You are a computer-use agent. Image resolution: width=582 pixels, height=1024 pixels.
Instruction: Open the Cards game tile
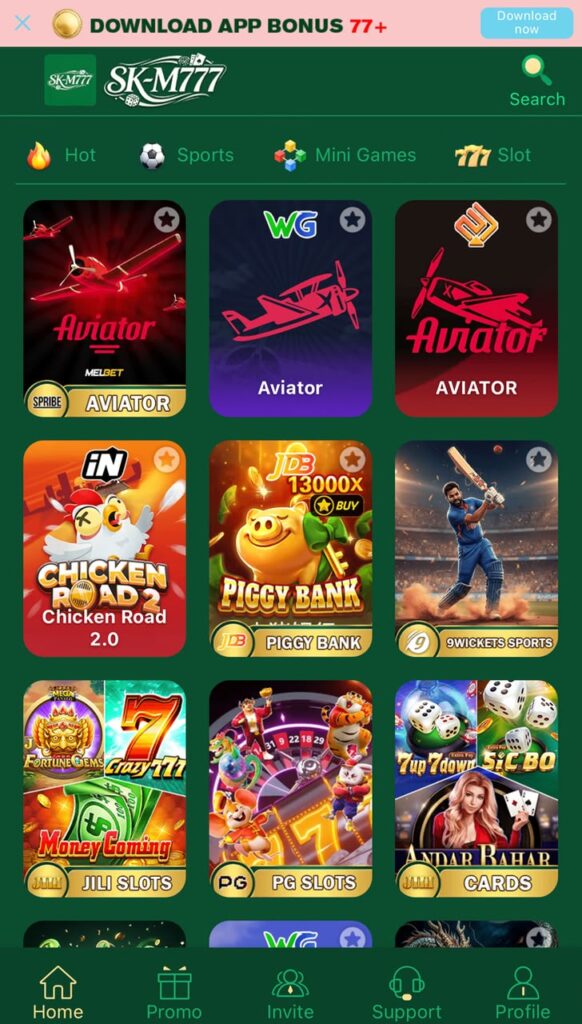[x=477, y=789]
